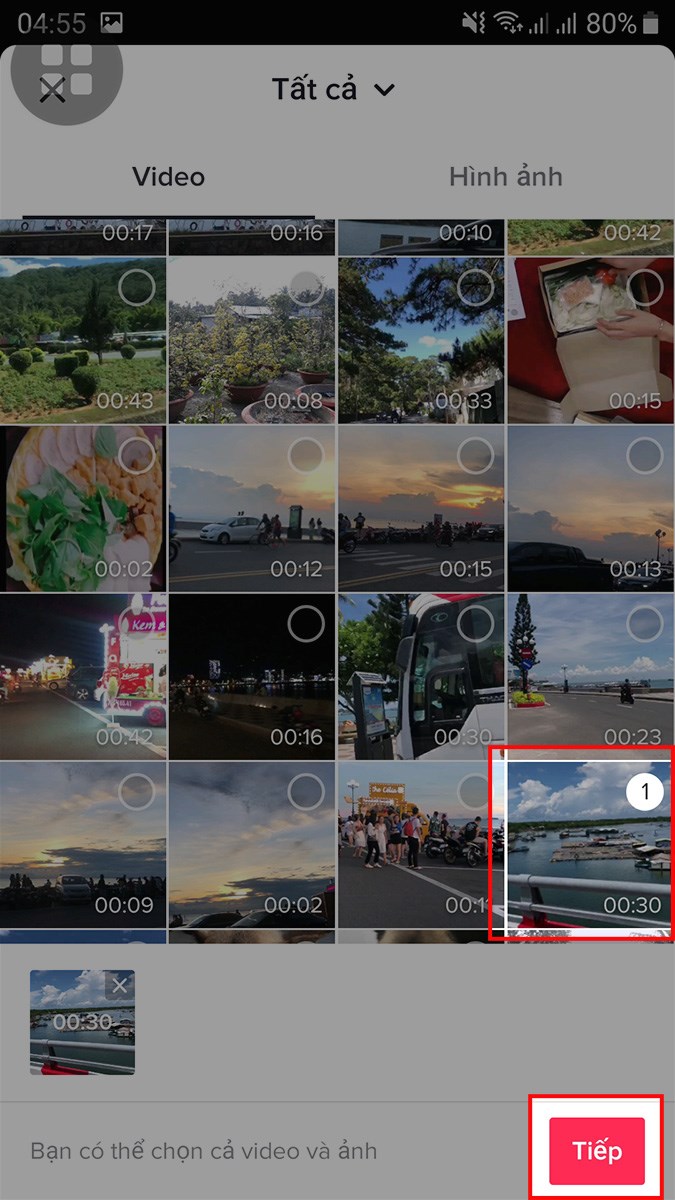Select the 00:15 food box video
This screenshot has width=675, height=1200.
(645, 288)
